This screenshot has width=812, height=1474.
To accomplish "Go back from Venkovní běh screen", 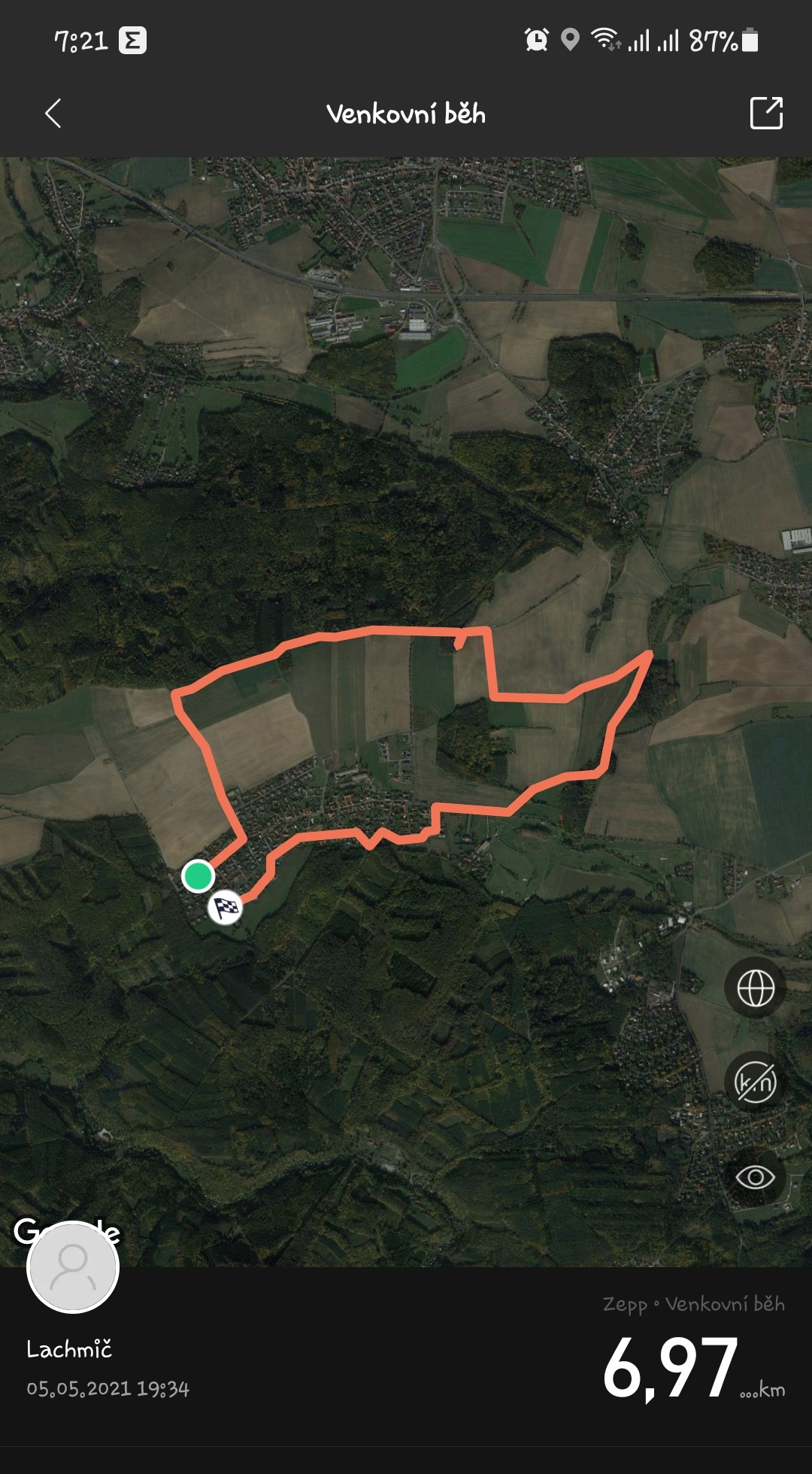I will (53, 114).
